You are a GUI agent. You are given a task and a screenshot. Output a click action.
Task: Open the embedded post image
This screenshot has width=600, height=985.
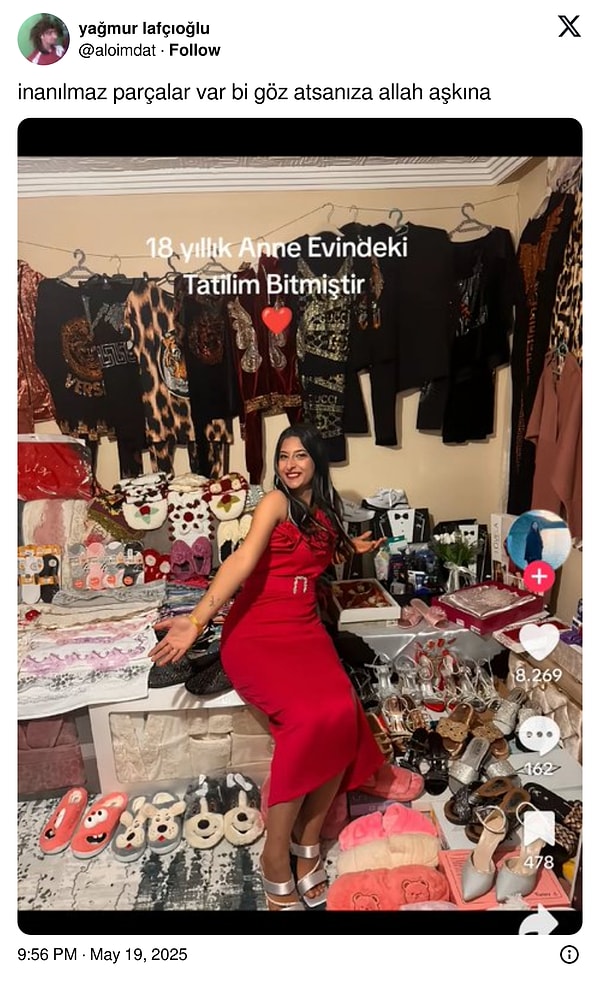(x=300, y=526)
